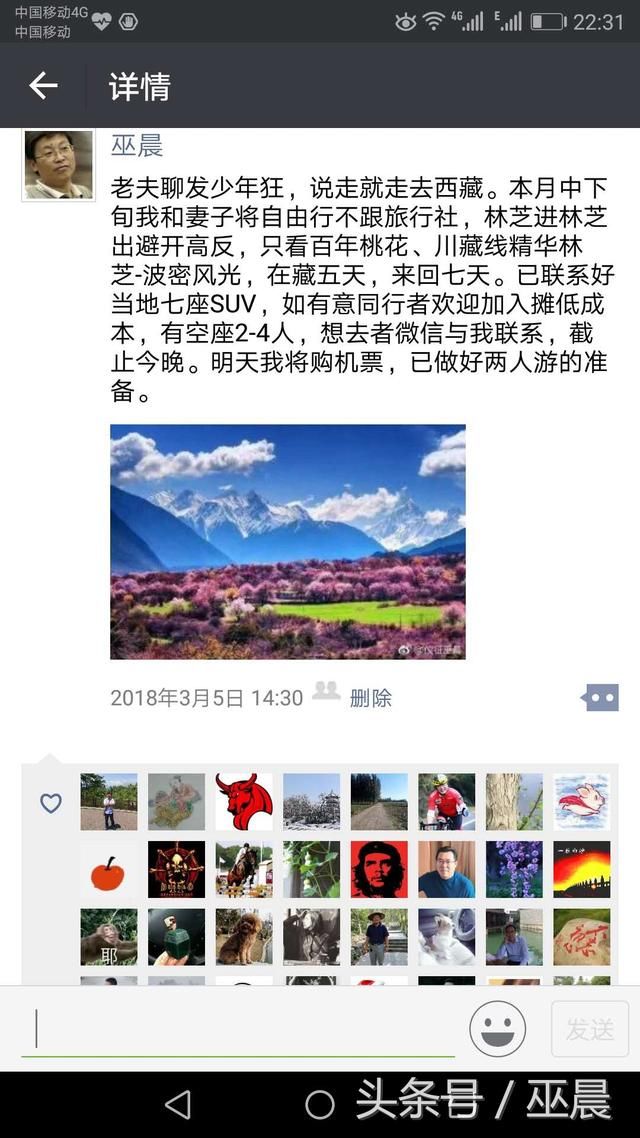This screenshot has width=640, height=1138.
Task: Open the cyclist avatar in likes
Action: click(446, 801)
